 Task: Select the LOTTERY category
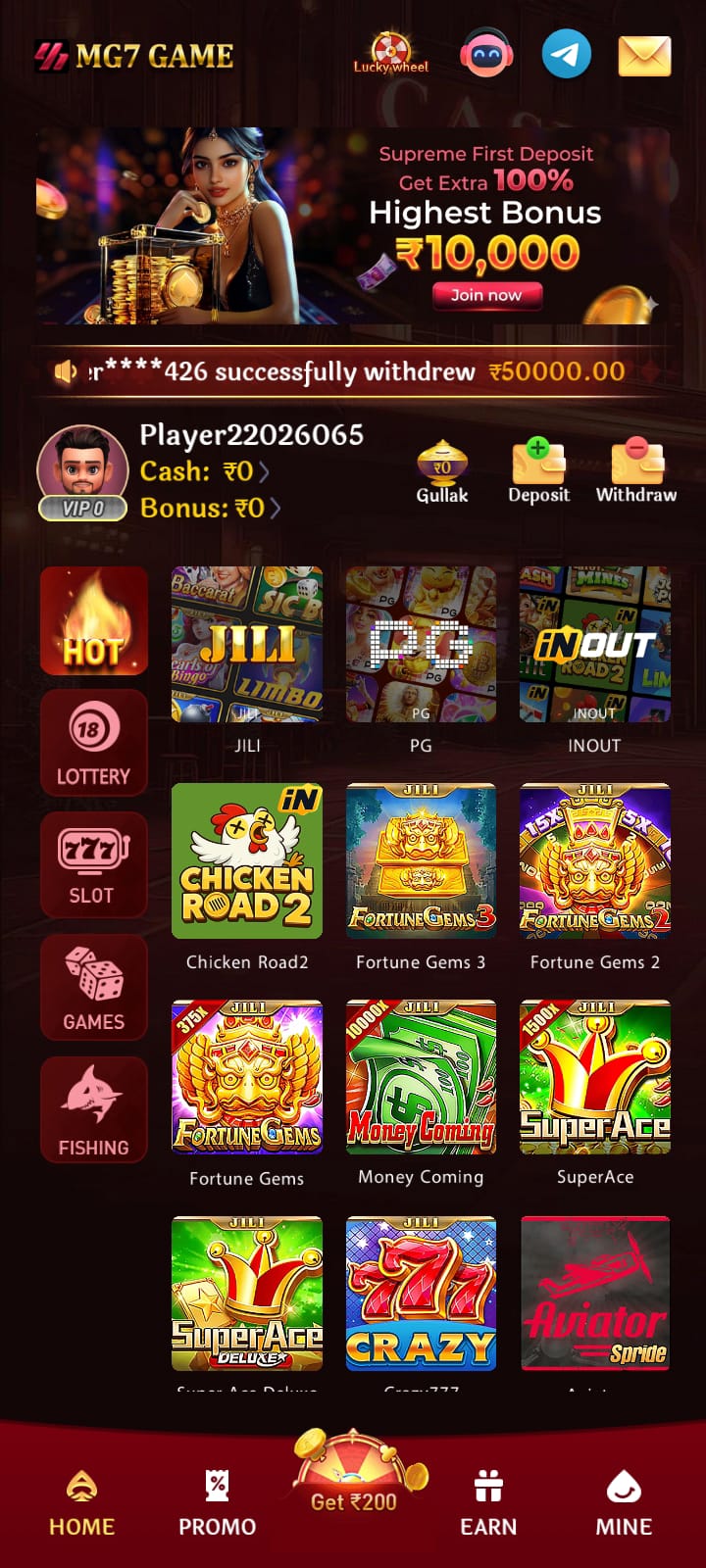pyautogui.click(x=93, y=742)
